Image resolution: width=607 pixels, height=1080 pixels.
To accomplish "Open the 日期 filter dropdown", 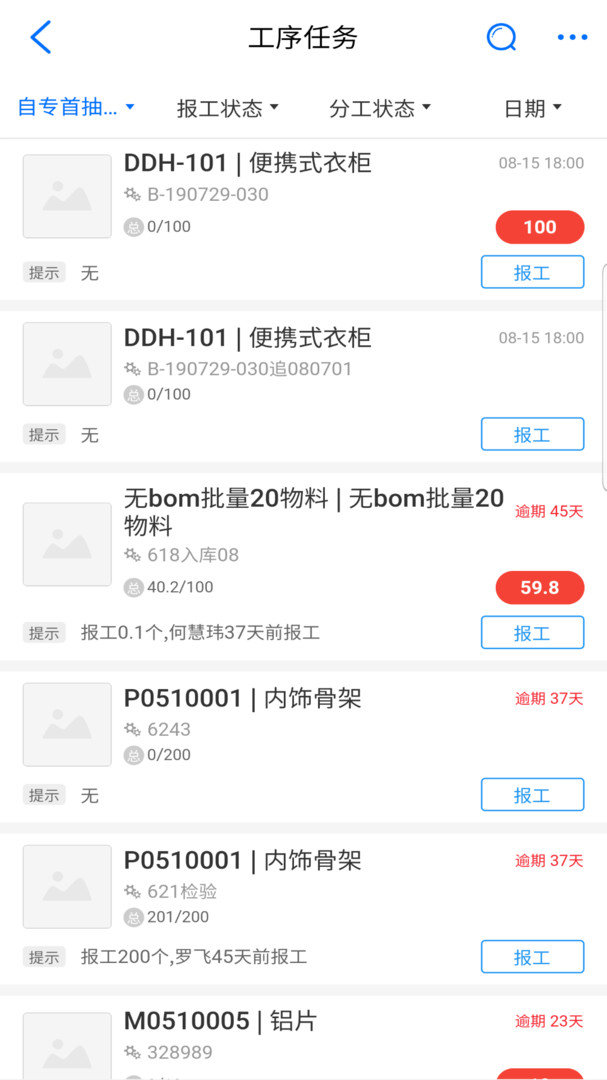I will point(532,108).
